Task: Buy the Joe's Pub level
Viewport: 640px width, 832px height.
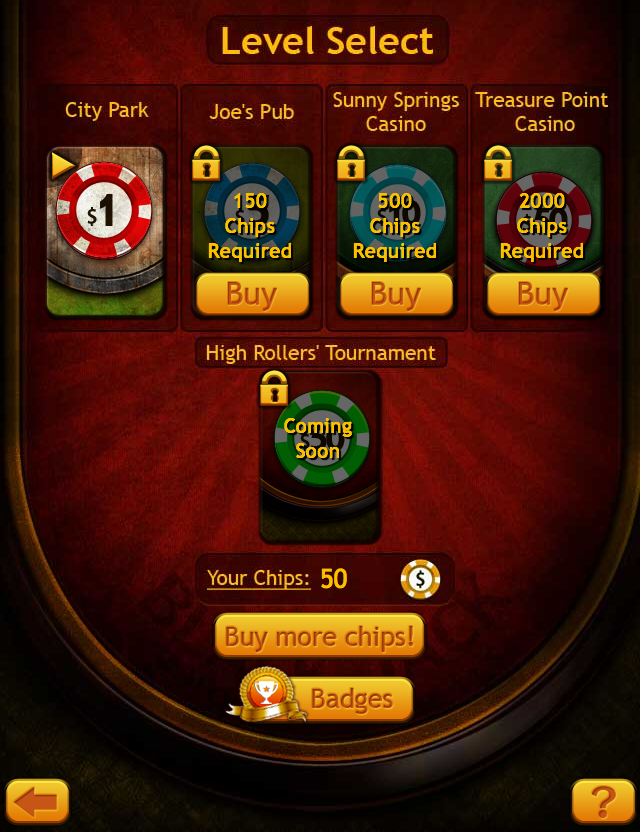Action: coord(251,295)
